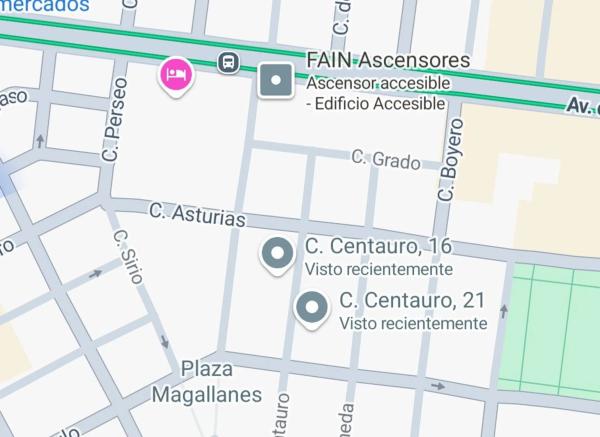Select the FAIN Ascensores place marker
The width and height of the screenshot is (600, 437).
click(276, 80)
